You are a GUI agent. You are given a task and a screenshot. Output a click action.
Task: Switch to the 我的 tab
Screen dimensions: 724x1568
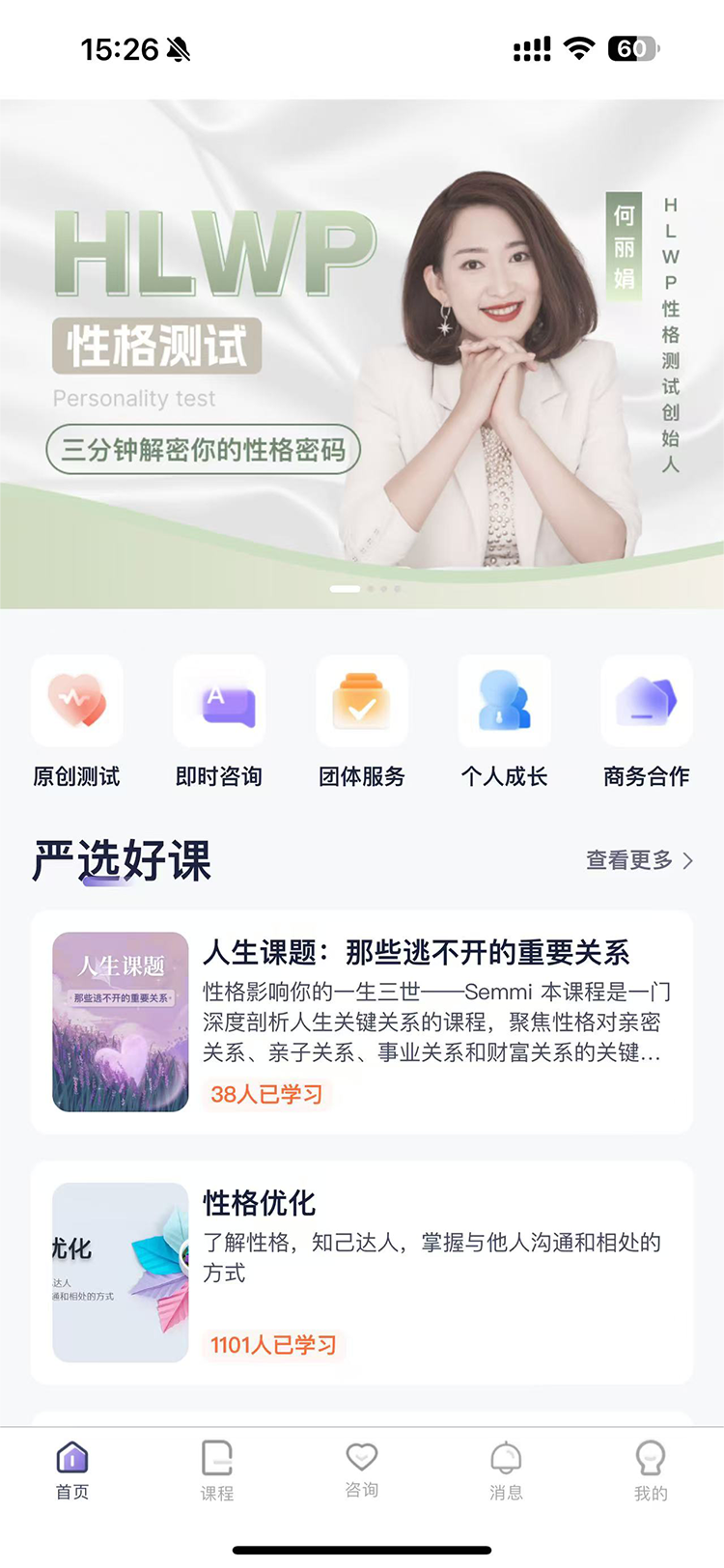click(x=651, y=1468)
